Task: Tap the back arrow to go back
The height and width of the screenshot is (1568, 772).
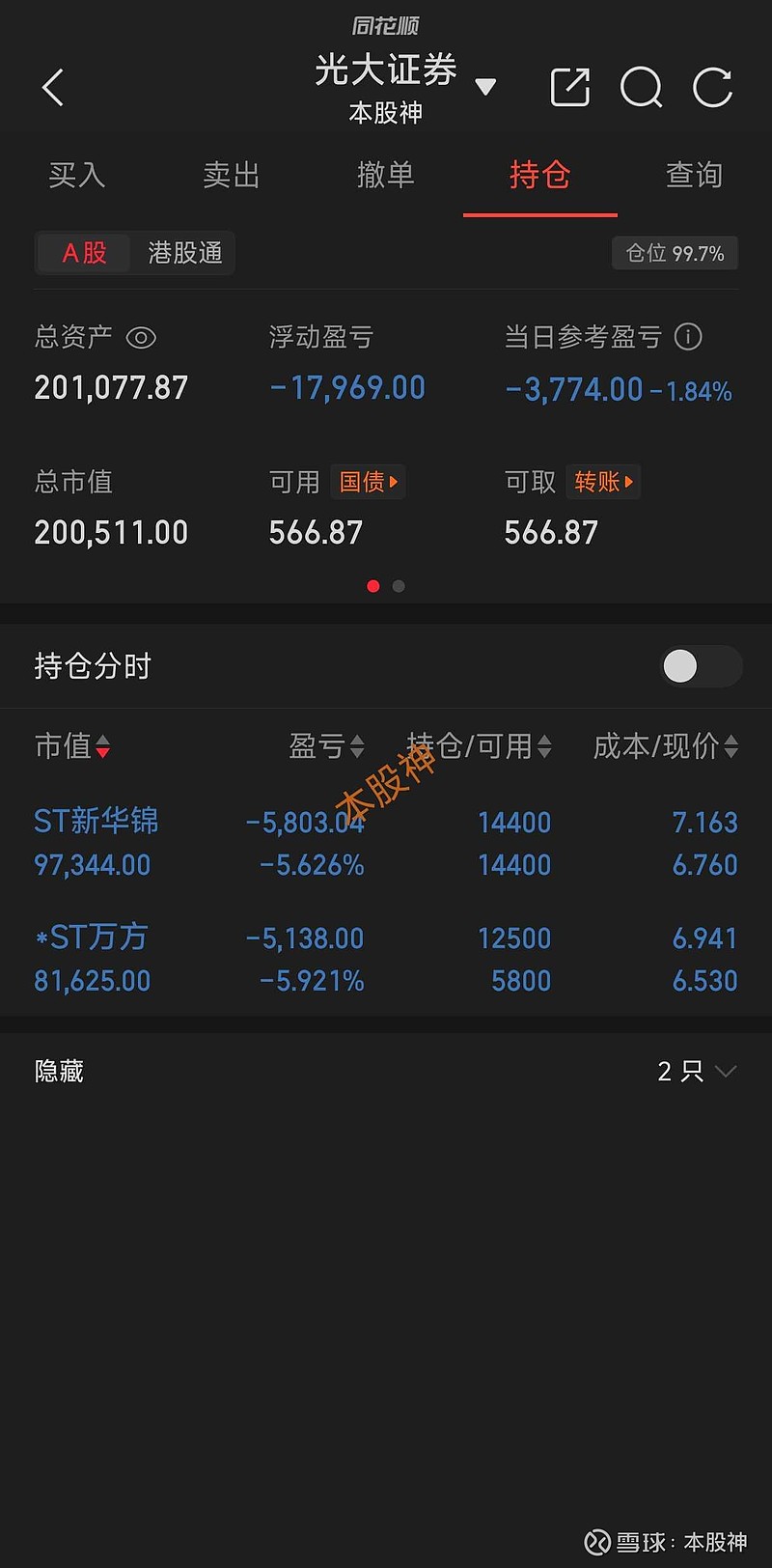Action: [53, 87]
